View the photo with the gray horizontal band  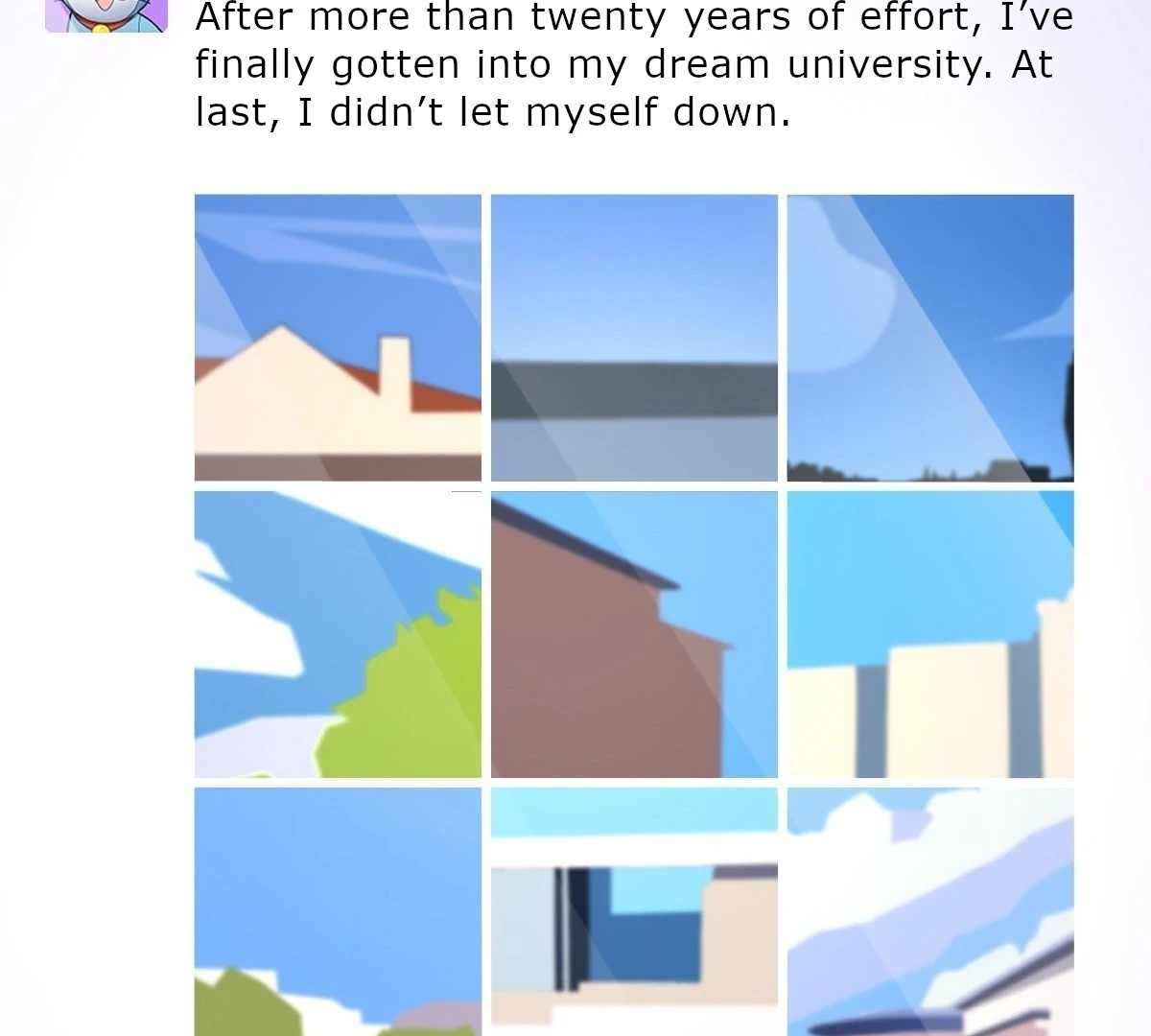pyautogui.click(x=634, y=338)
